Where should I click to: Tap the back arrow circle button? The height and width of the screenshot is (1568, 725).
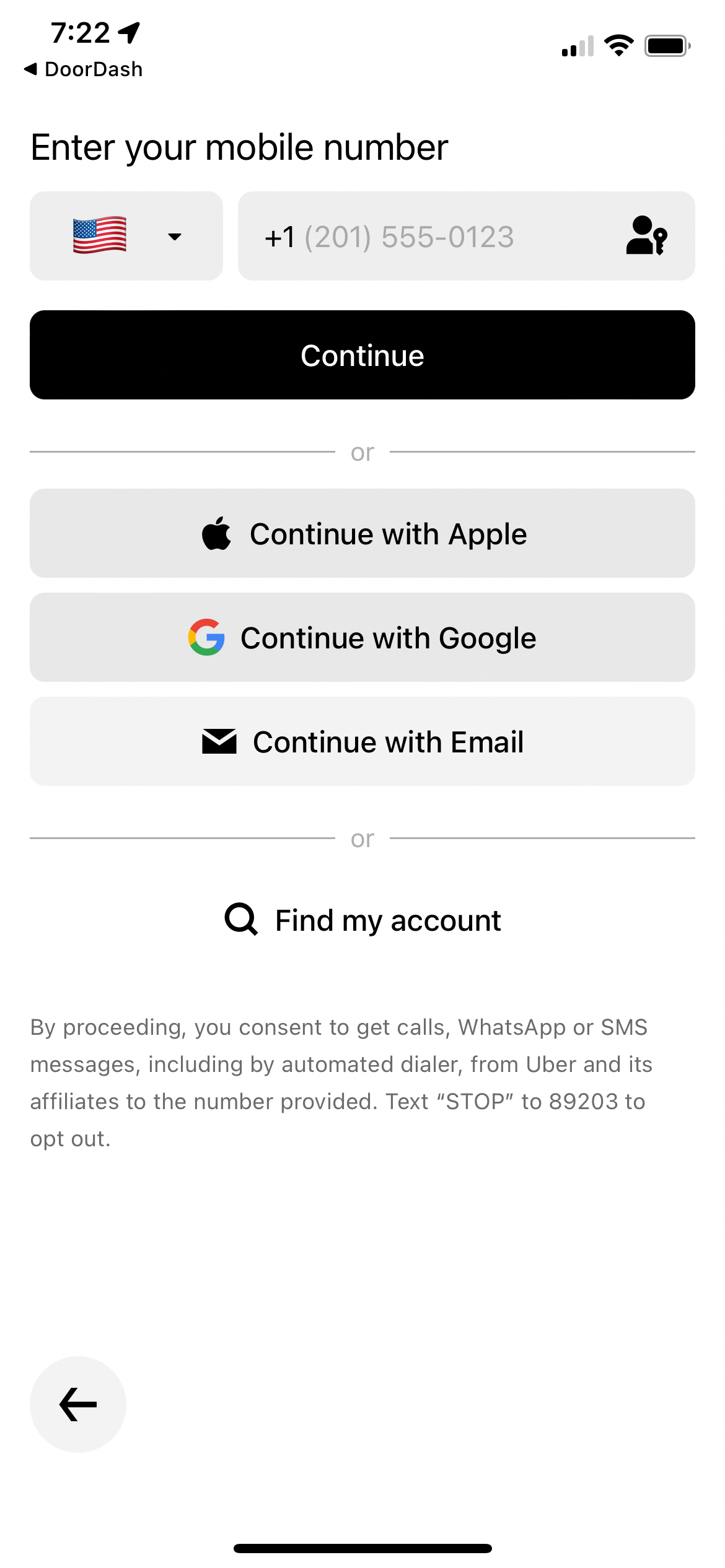(x=77, y=1404)
